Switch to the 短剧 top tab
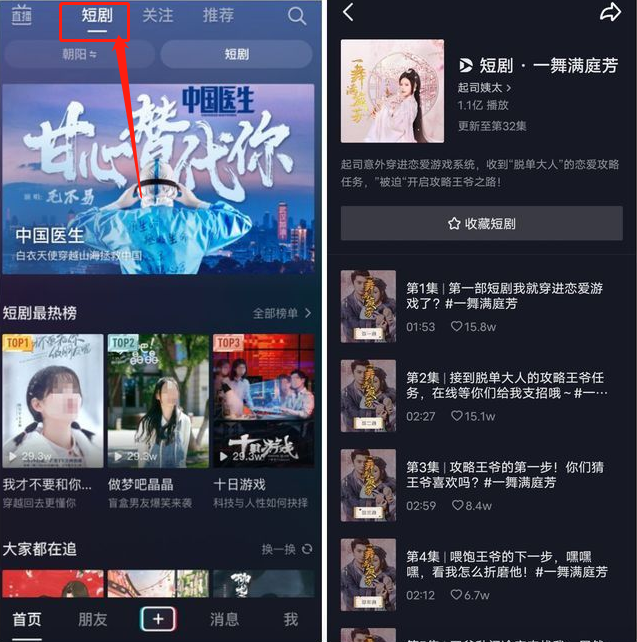This screenshot has width=637, height=642. tap(97, 16)
